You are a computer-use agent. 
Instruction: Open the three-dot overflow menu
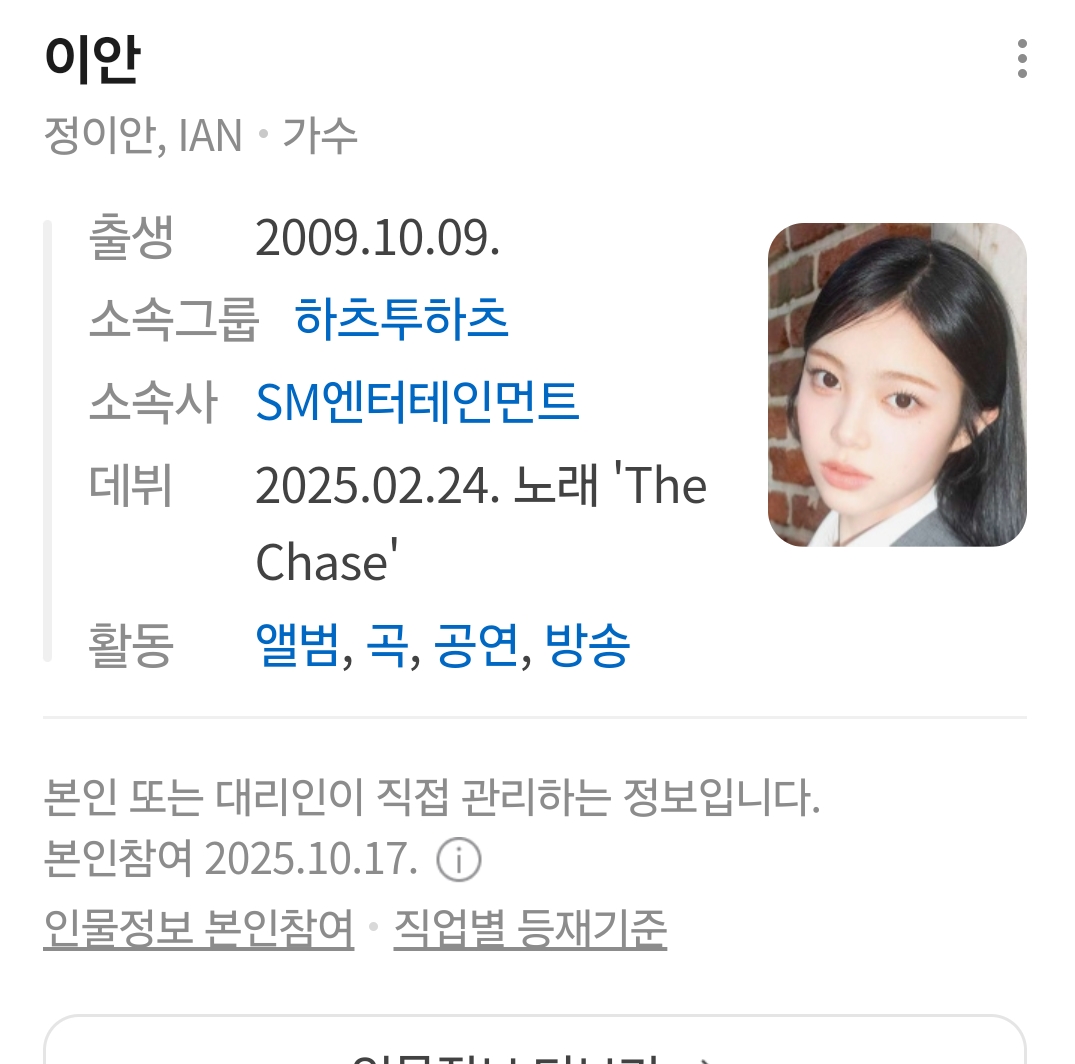coord(1021,60)
